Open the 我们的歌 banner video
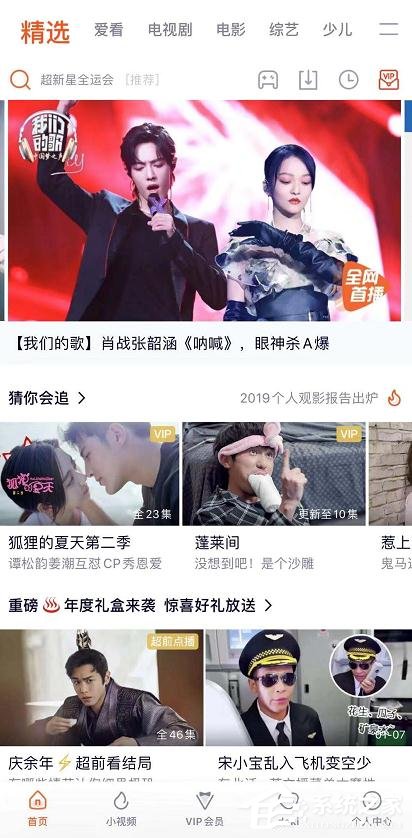412x838 pixels. click(x=204, y=211)
